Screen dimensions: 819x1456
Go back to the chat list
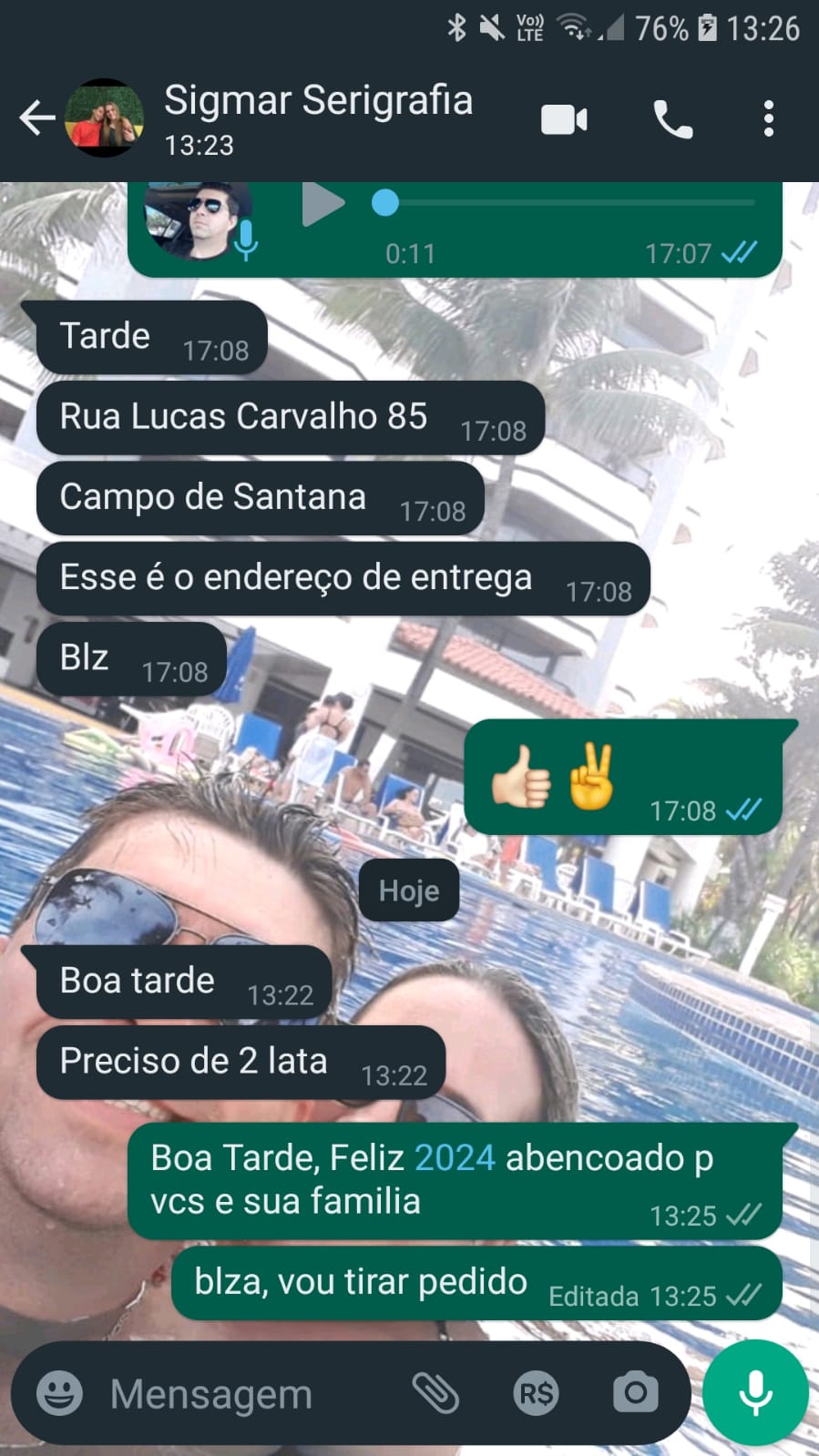pyautogui.click(x=36, y=118)
